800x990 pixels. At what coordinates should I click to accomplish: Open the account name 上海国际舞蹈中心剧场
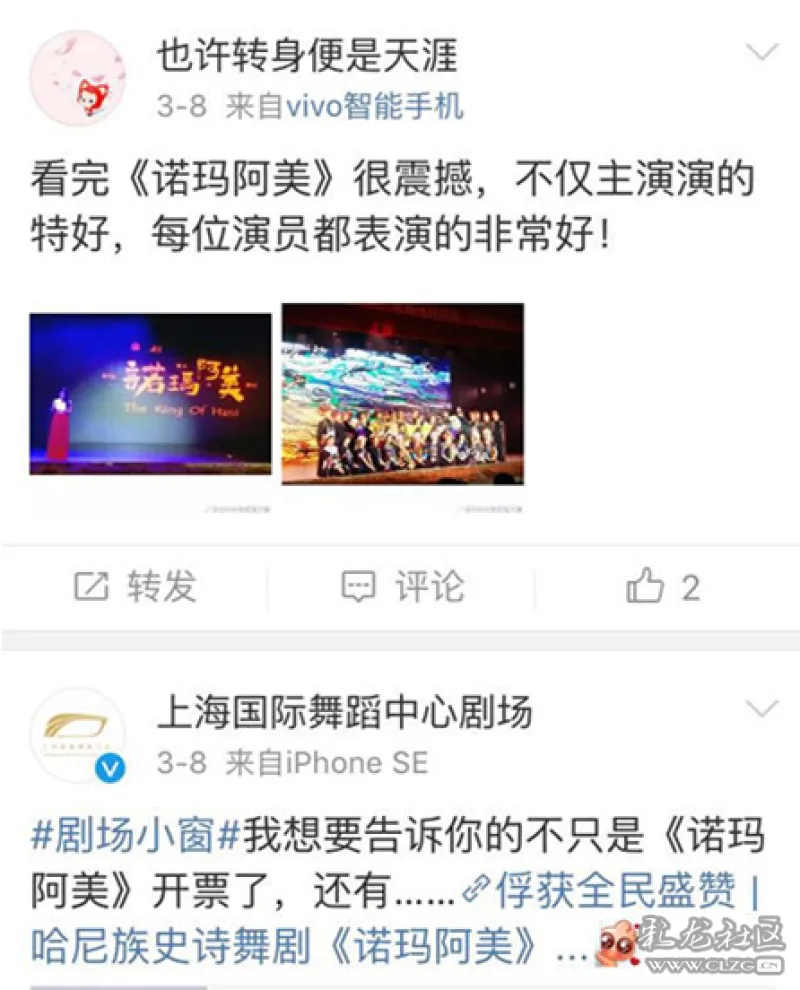point(344,713)
